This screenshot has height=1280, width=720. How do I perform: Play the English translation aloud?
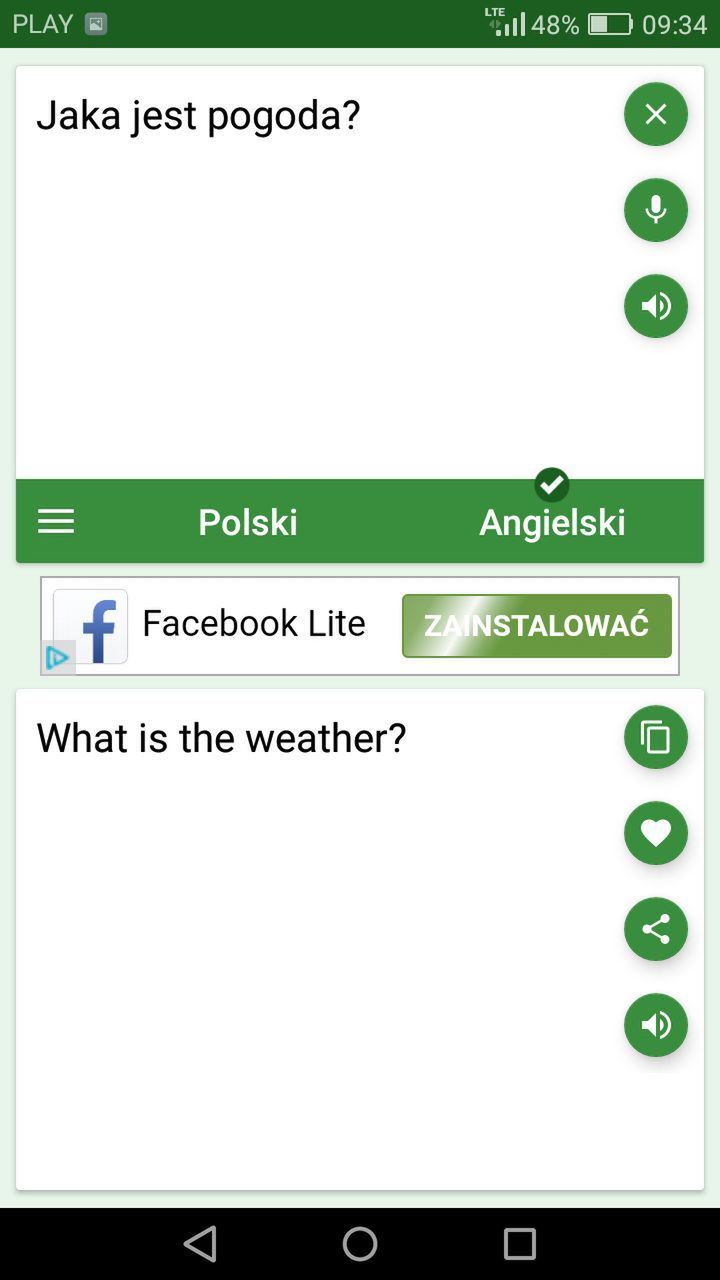pyautogui.click(x=656, y=1025)
